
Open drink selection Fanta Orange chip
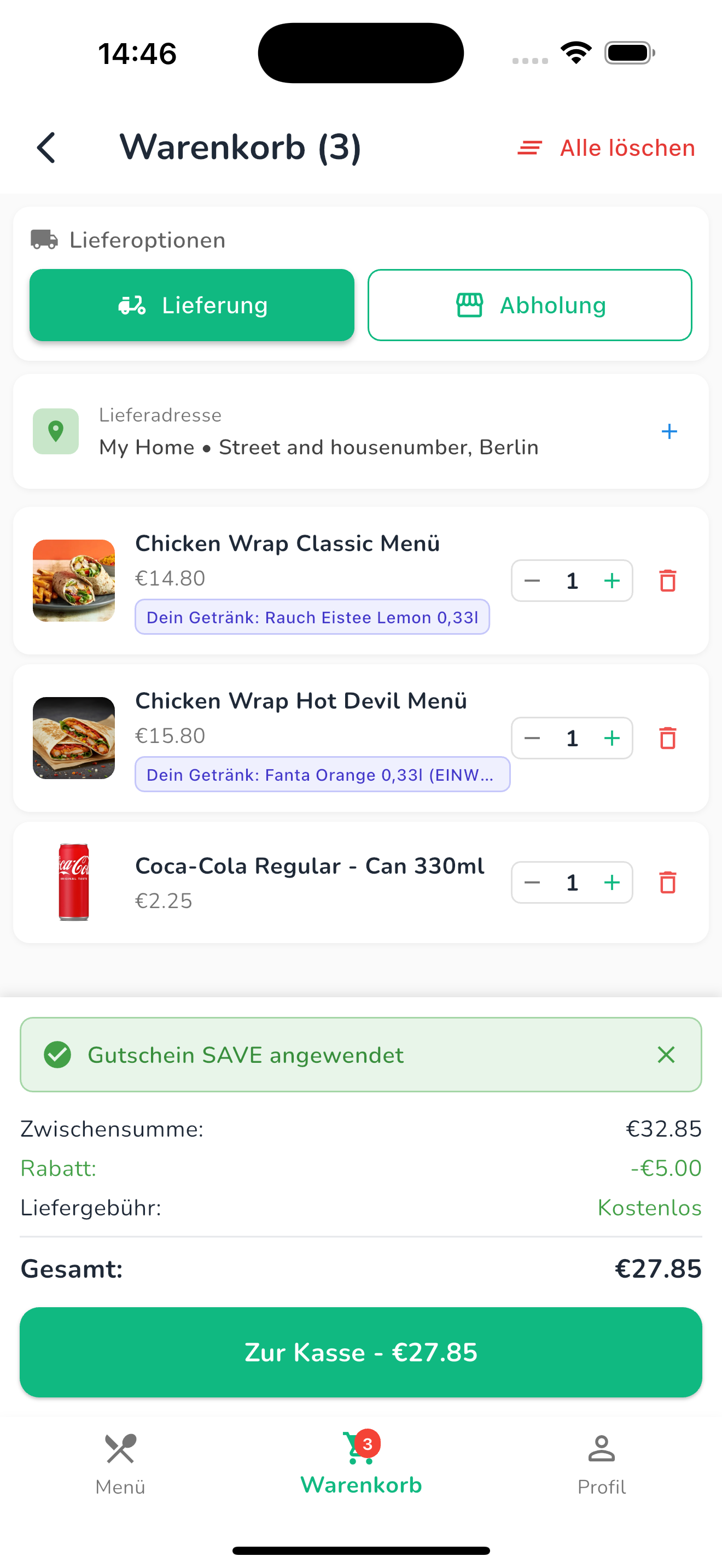point(323,774)
